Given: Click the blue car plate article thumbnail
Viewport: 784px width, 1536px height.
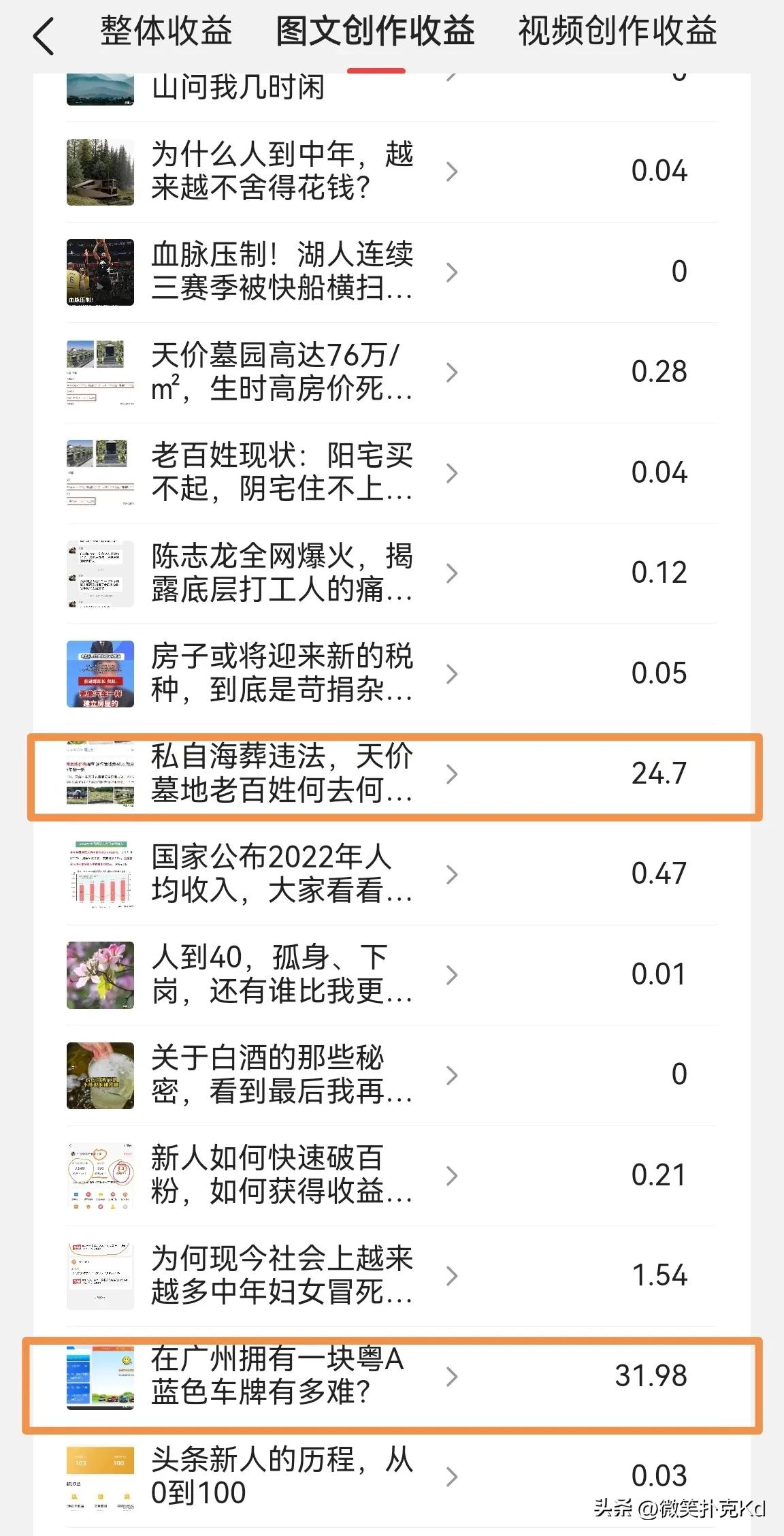Looking at the screenshot, I should coord(101,1377).
